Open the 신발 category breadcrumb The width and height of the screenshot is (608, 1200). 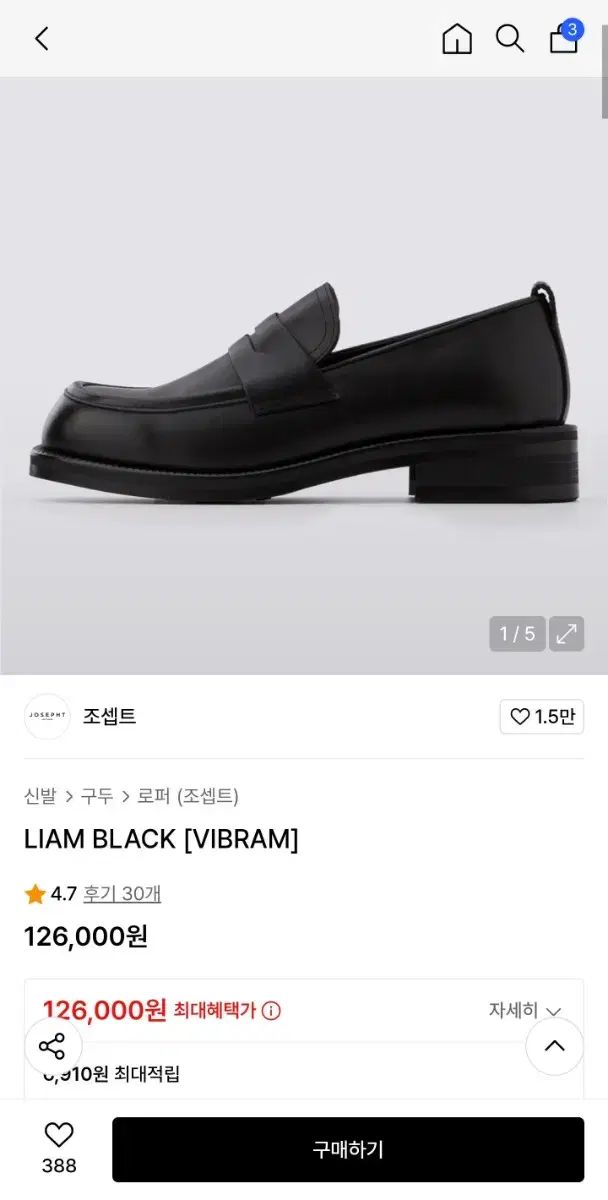[x=40, y=797]
